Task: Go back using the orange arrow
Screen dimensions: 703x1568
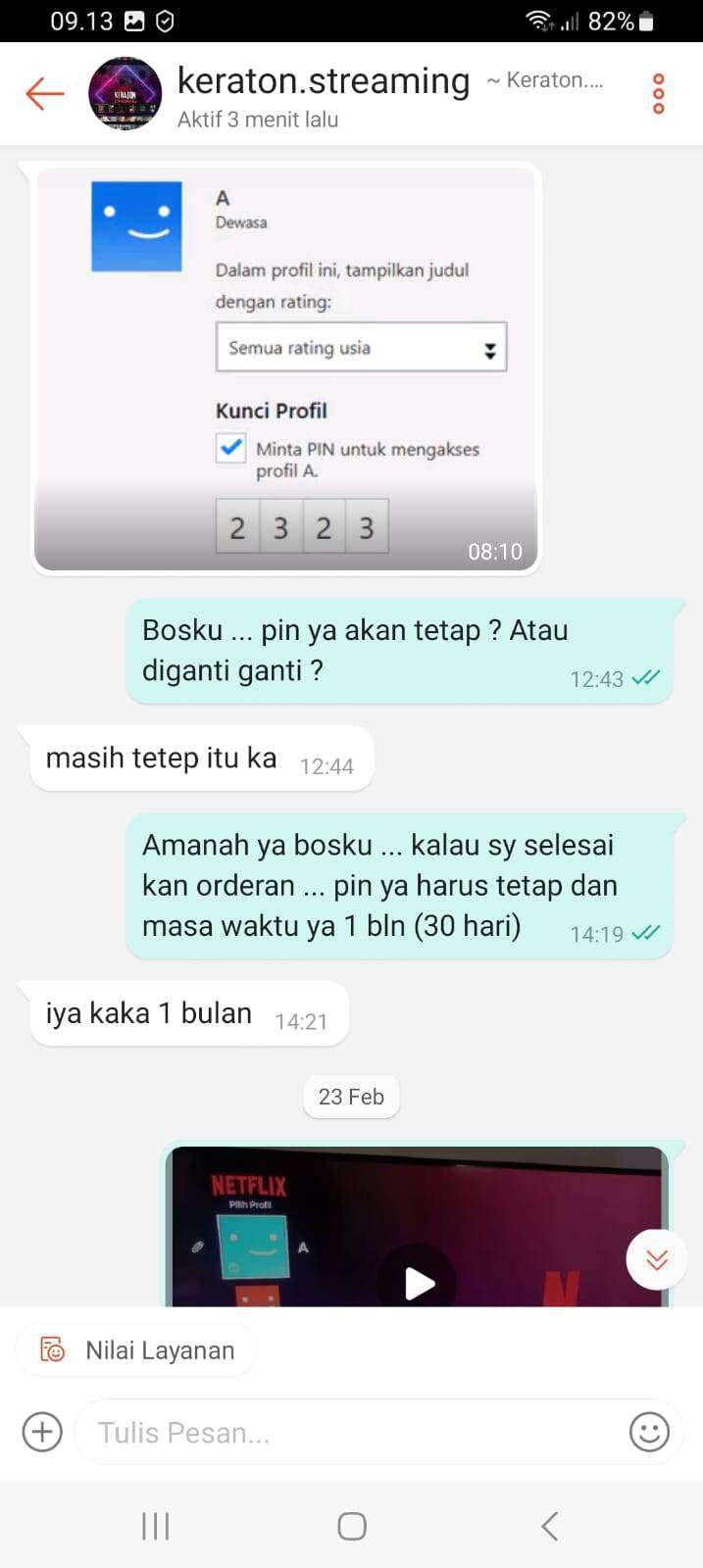Action: (x=44, y=94)
